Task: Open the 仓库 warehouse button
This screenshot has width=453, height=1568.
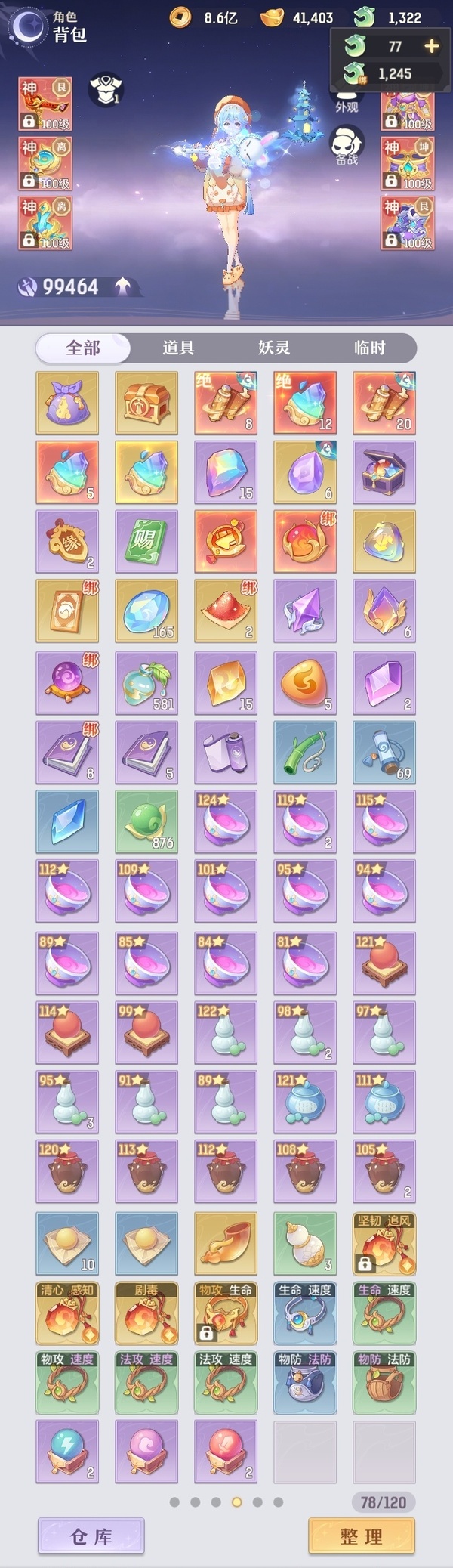Action: coord(91,1536)
